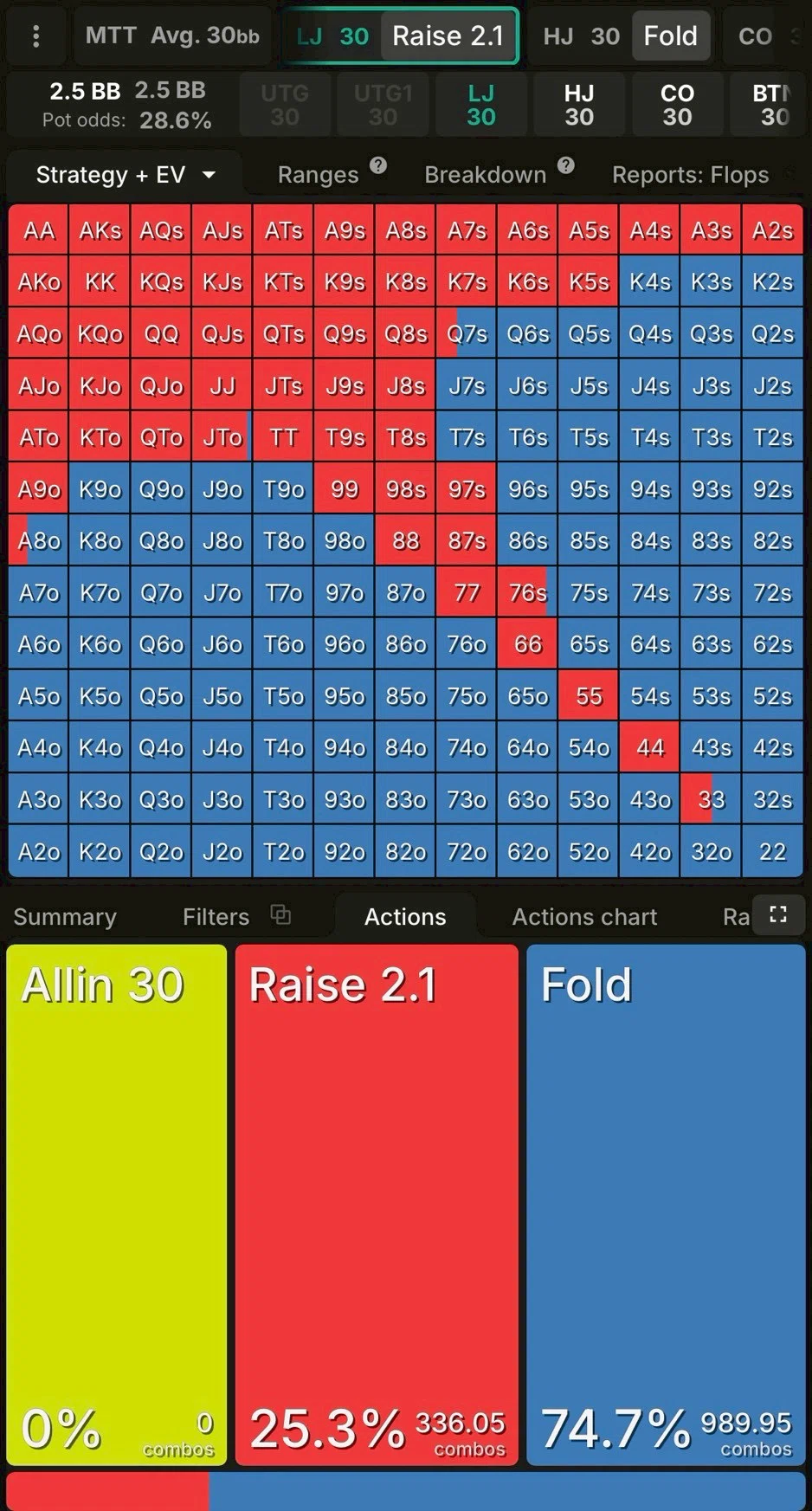Switch to the Actions chart tab
Screen dimensions: 812x1511
(x=584, y=917)
